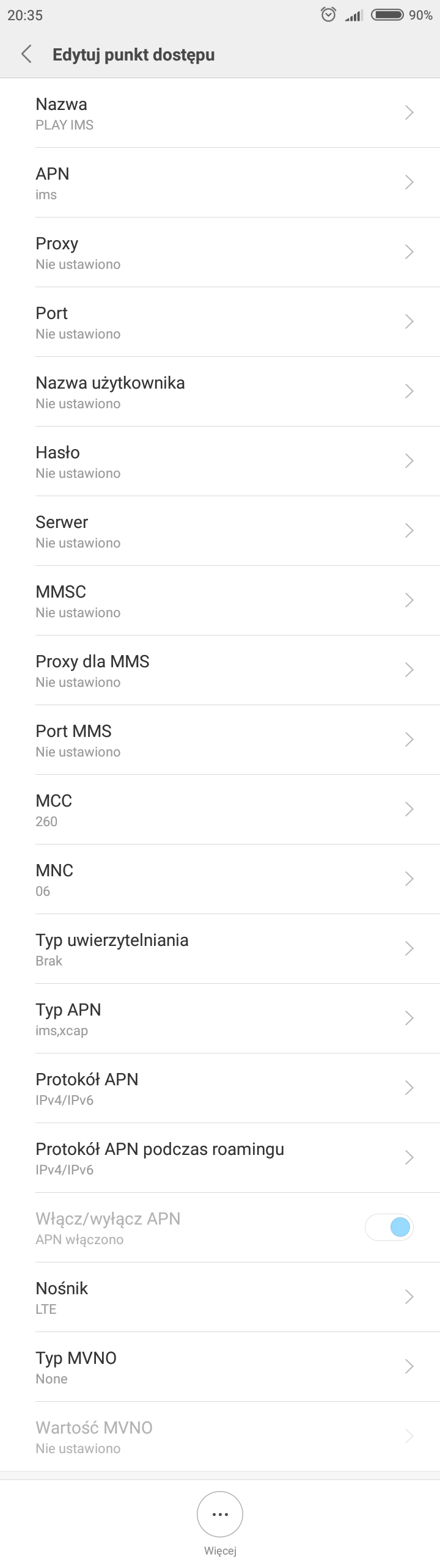This screenshot has height=1568, width=440.
Task: Open Protokół APN podczas roamingu
Action: tap(220, 1159)
